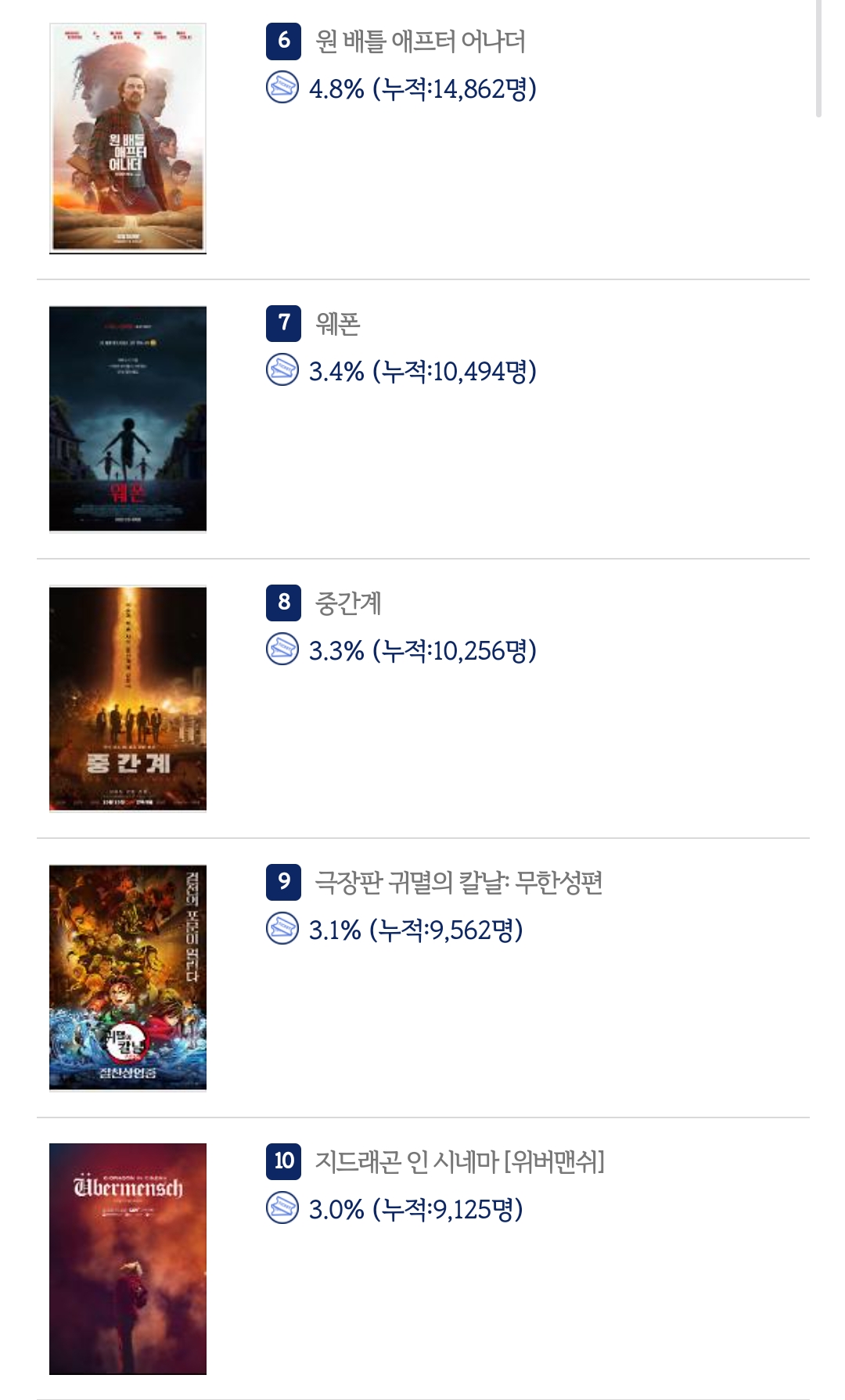845x1400 pixels.
Task: Open 극장판 귀멸의 칼날: 무한성편 title
Action: [458, 882]
